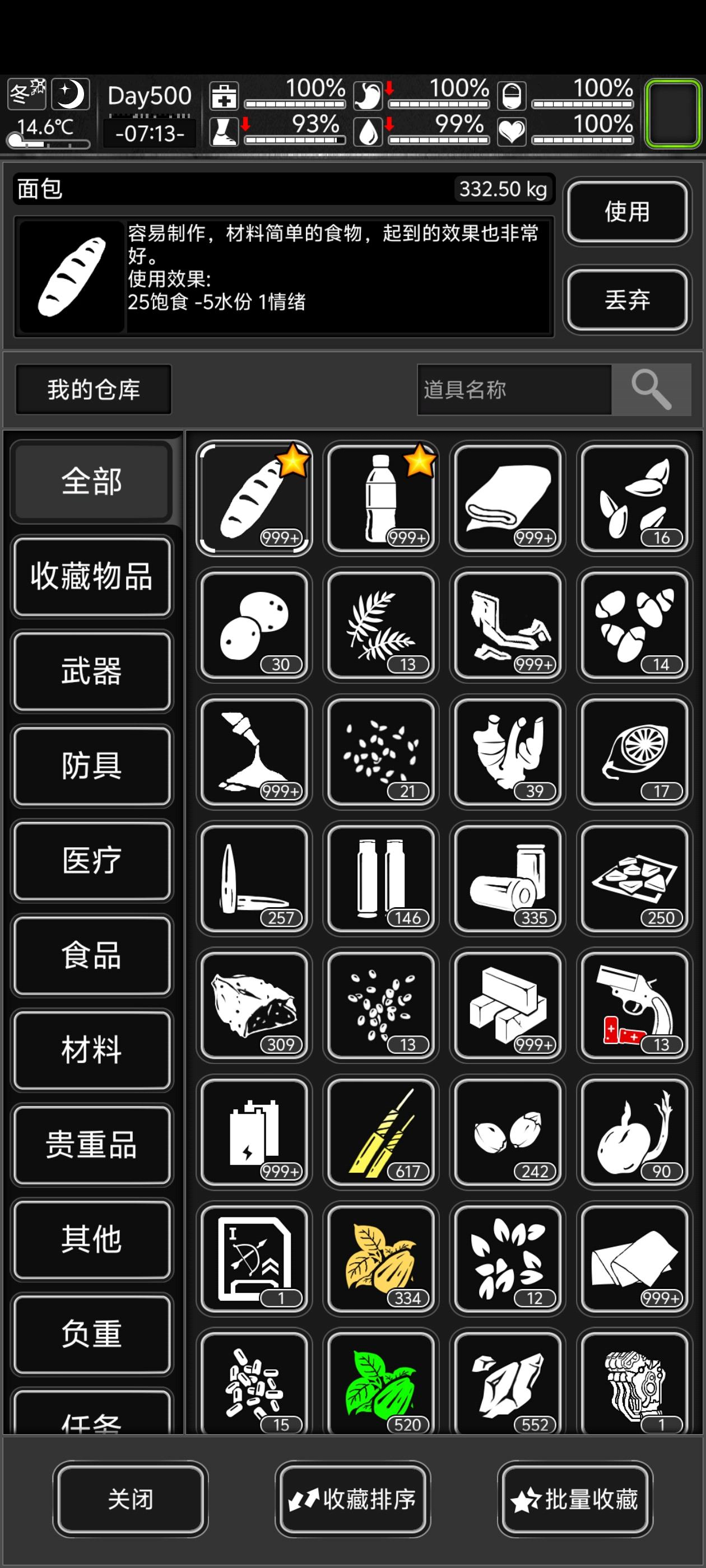This screenshot has height=1568, width=706.
Task: Select the potato item with quantity 30
Action: (x=254, y=626)
